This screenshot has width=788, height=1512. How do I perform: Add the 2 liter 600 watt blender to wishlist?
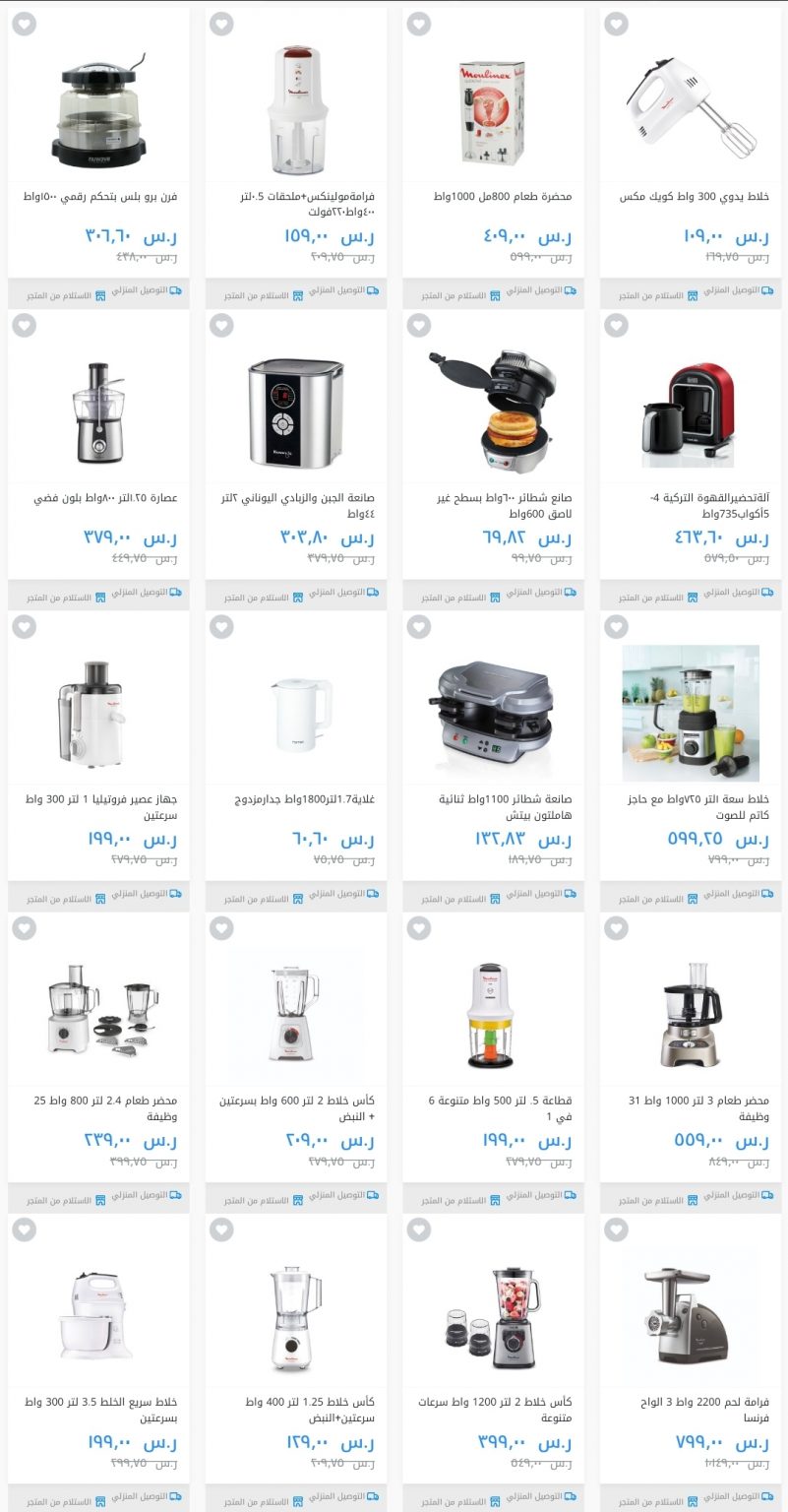pos(221,927)
